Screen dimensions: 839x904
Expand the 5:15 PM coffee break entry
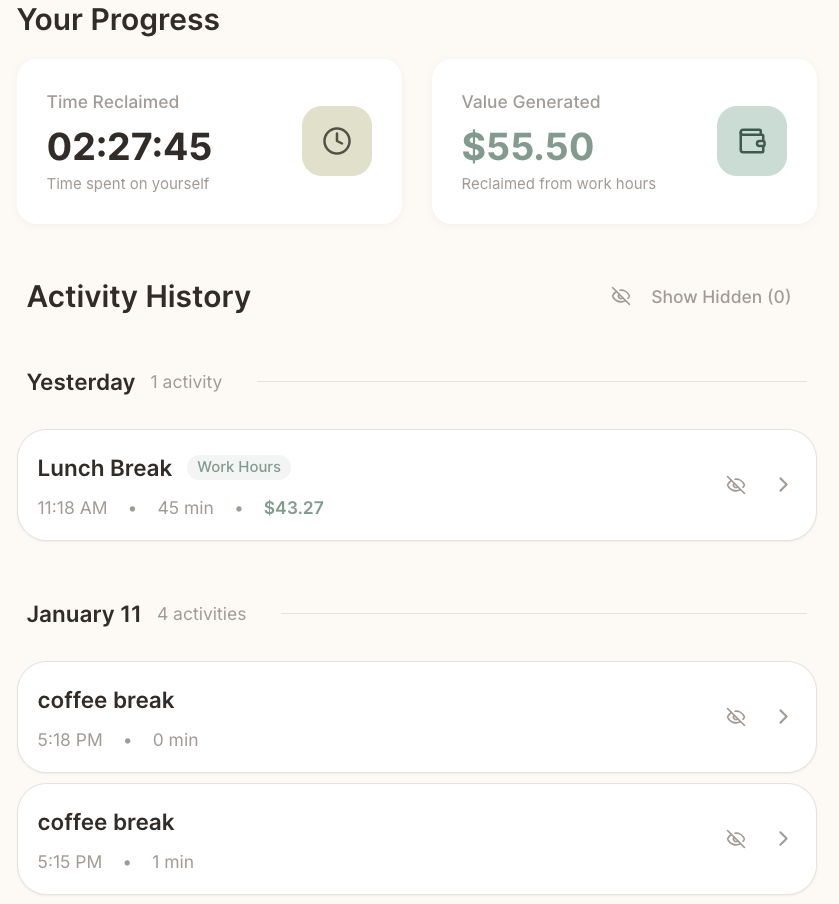783,839
